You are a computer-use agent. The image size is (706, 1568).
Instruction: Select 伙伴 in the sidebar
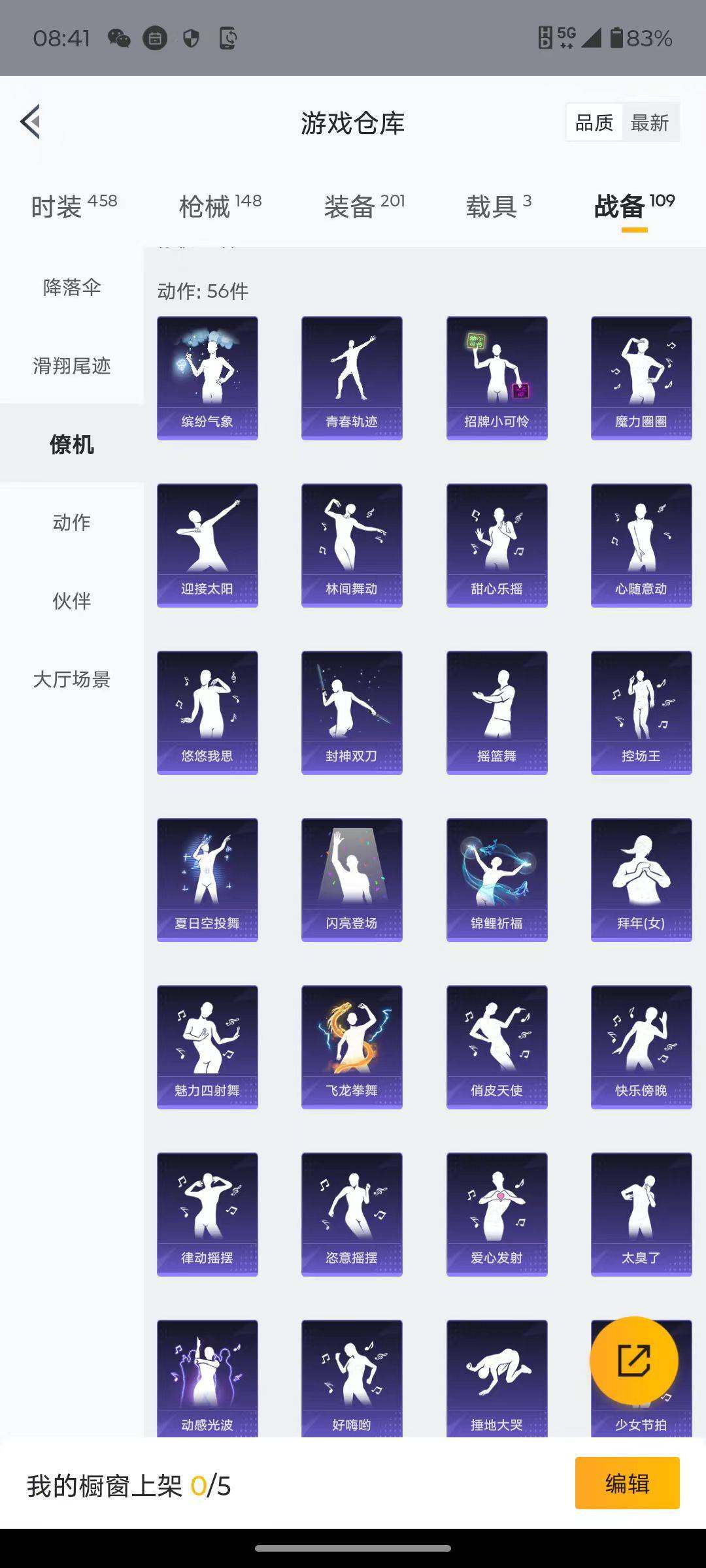[x=72, y=601]
